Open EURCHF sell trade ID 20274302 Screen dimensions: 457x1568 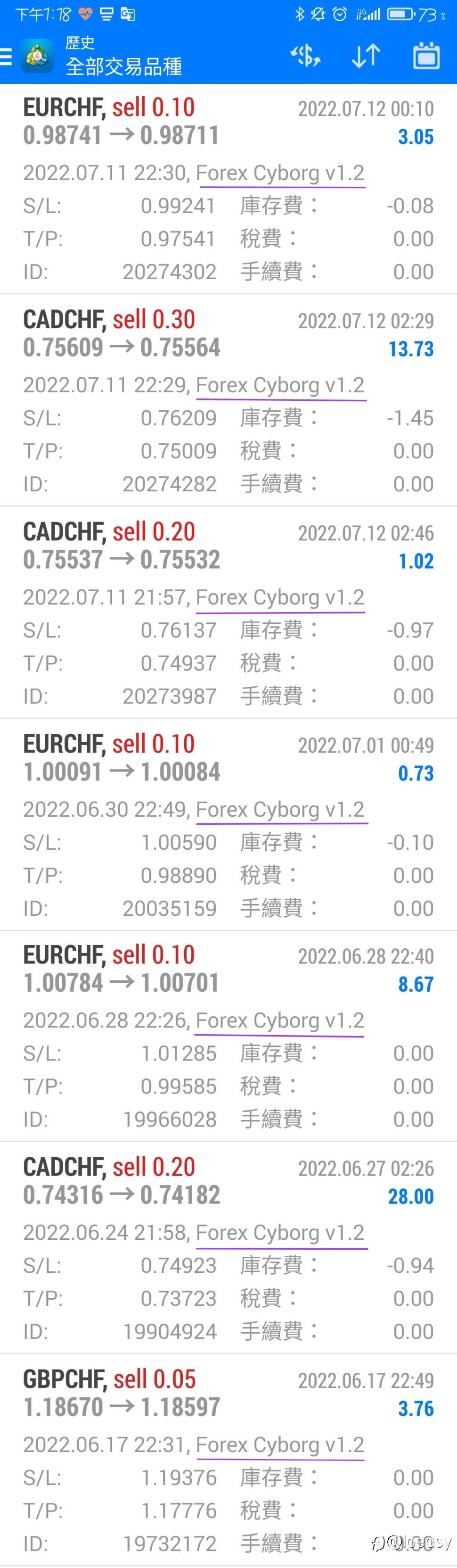point(228,189)
